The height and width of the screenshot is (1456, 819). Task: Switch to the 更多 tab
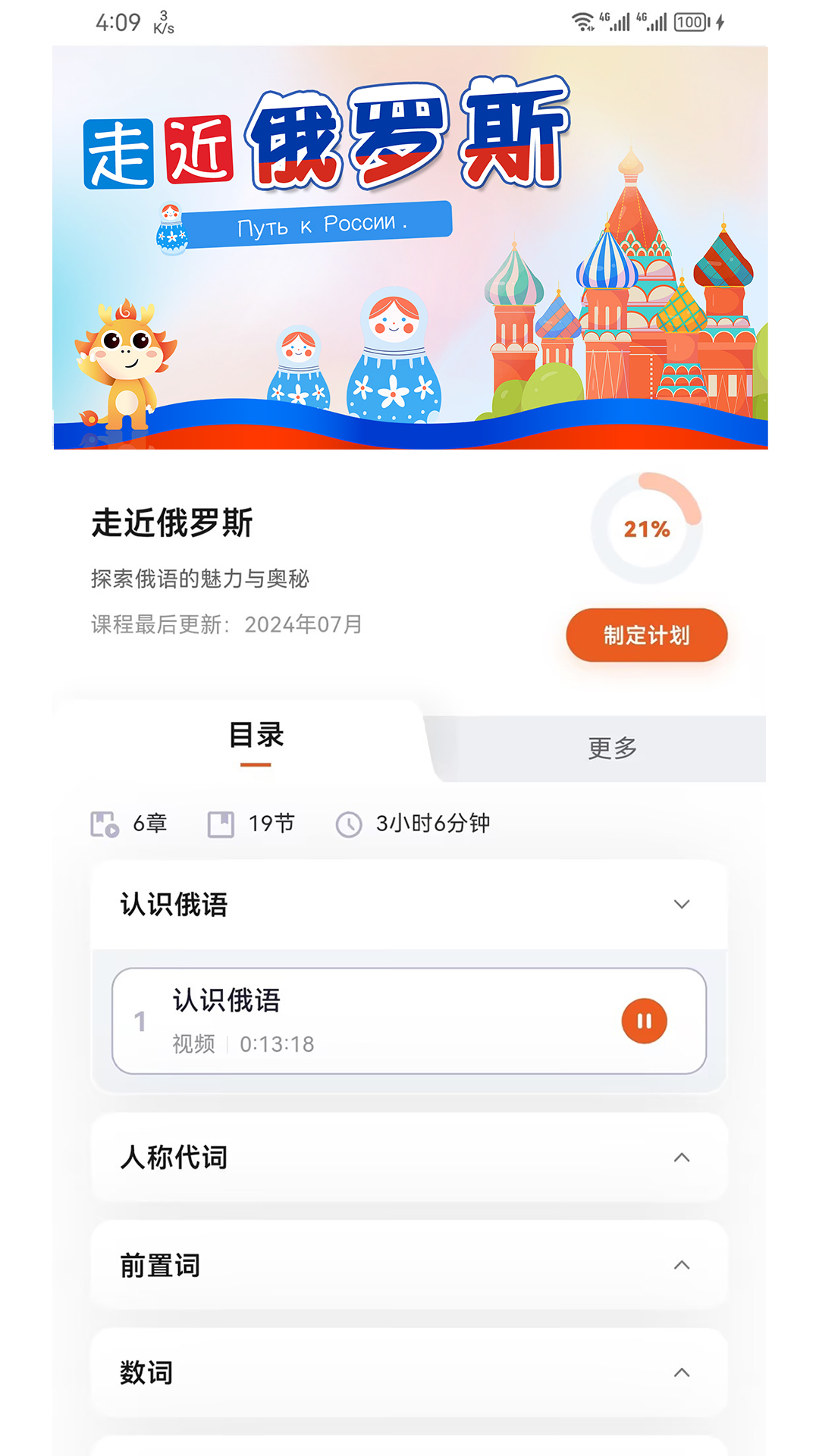(x=611, y=748)
